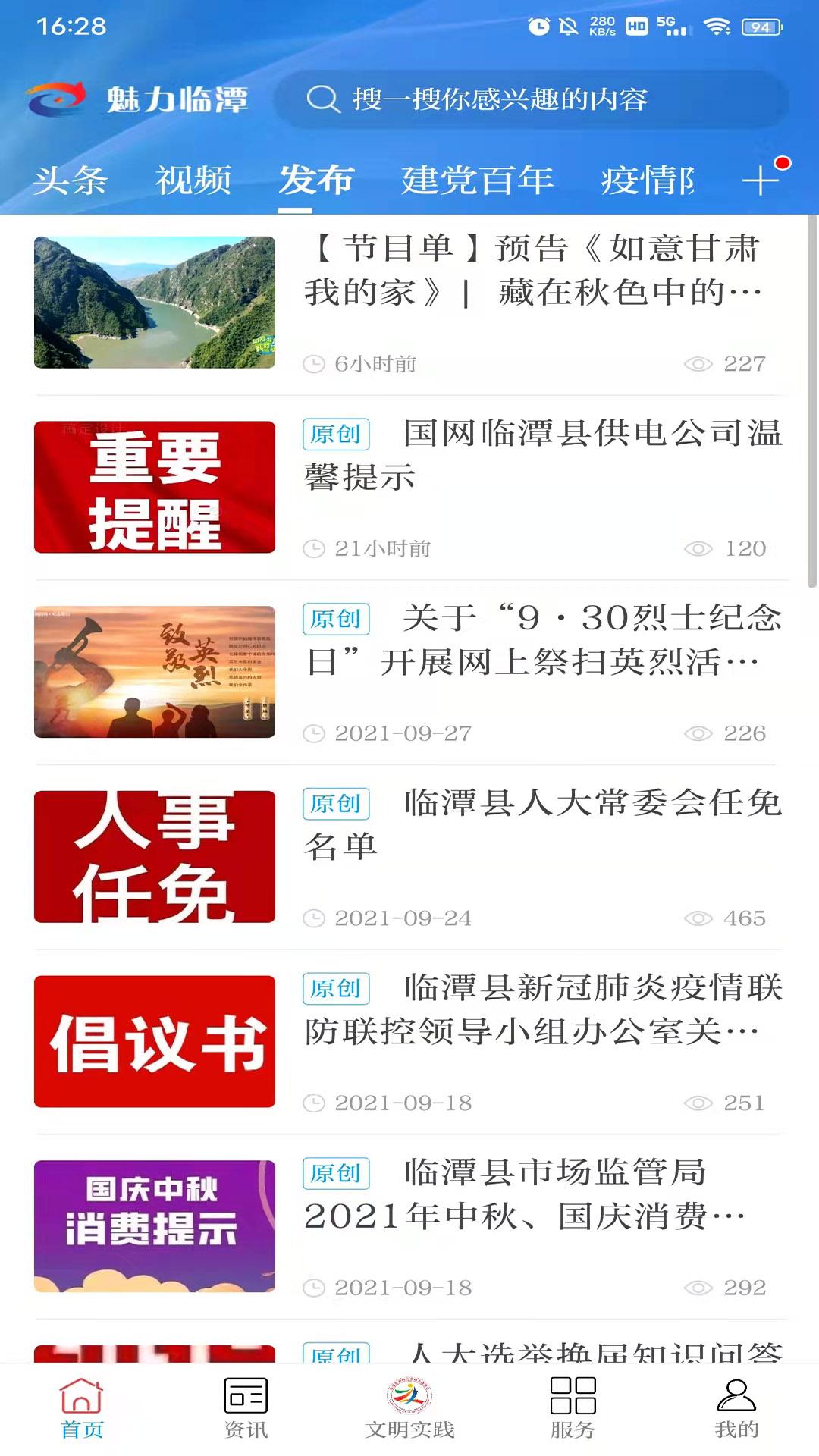Select the 发布 tab
819x1456 pixels.
[316, 180]
